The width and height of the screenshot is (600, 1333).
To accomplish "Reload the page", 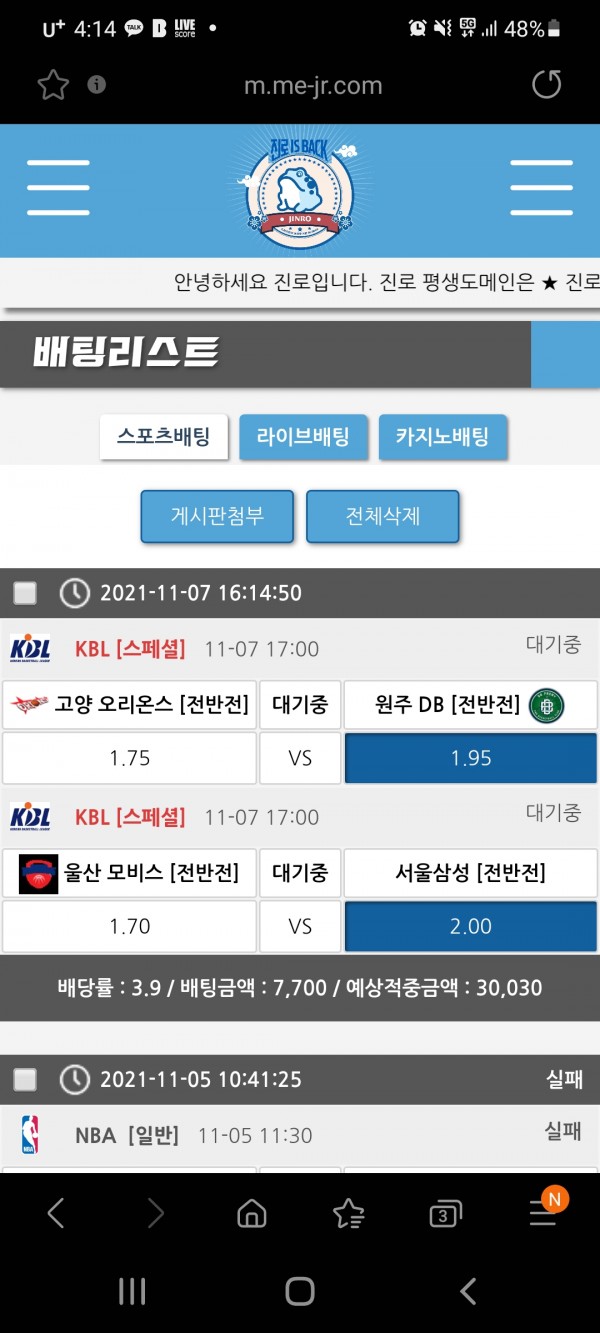I will pos(546,85).
